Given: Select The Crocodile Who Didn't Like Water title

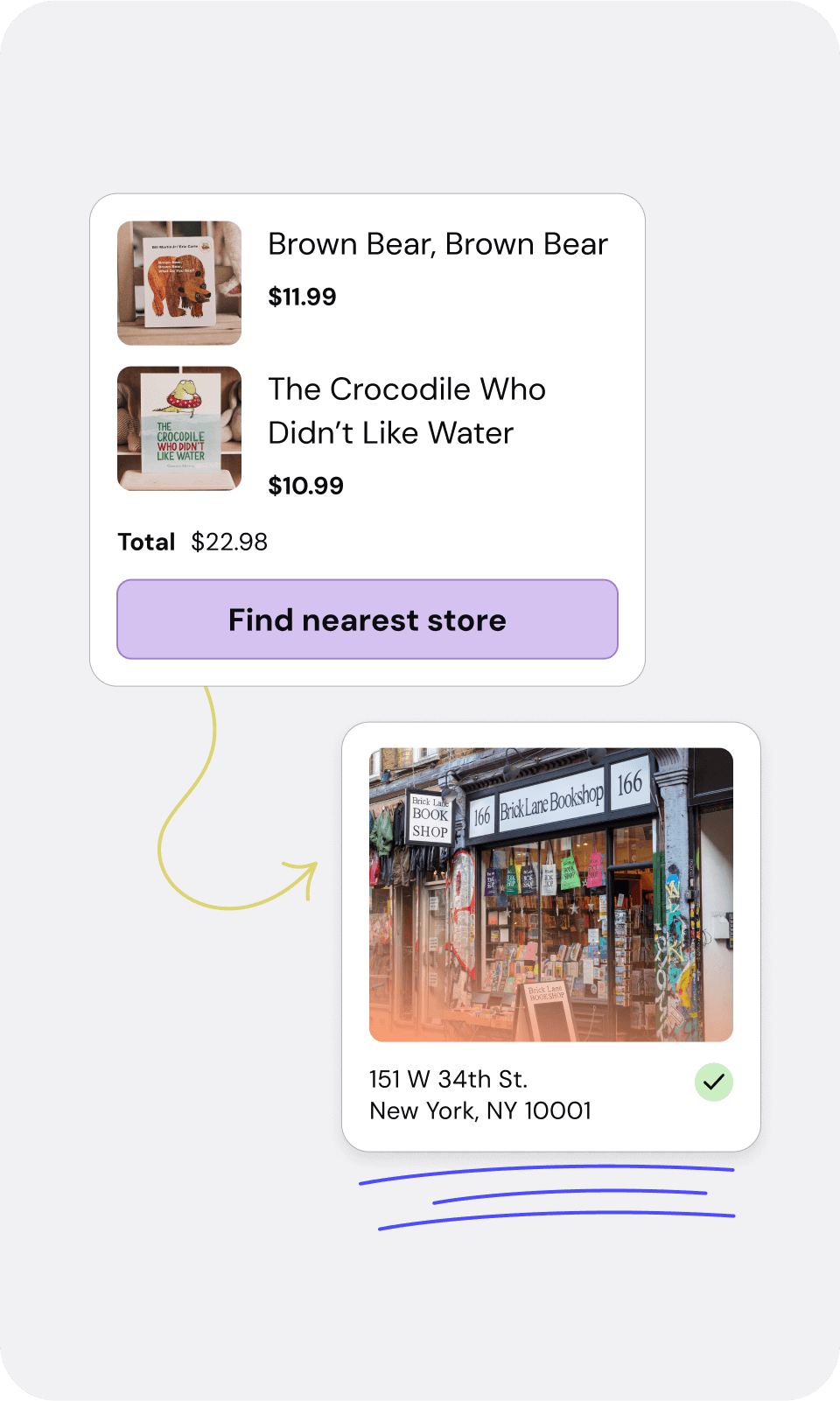Looking at the screenshot, I should (x=406, y=410).
